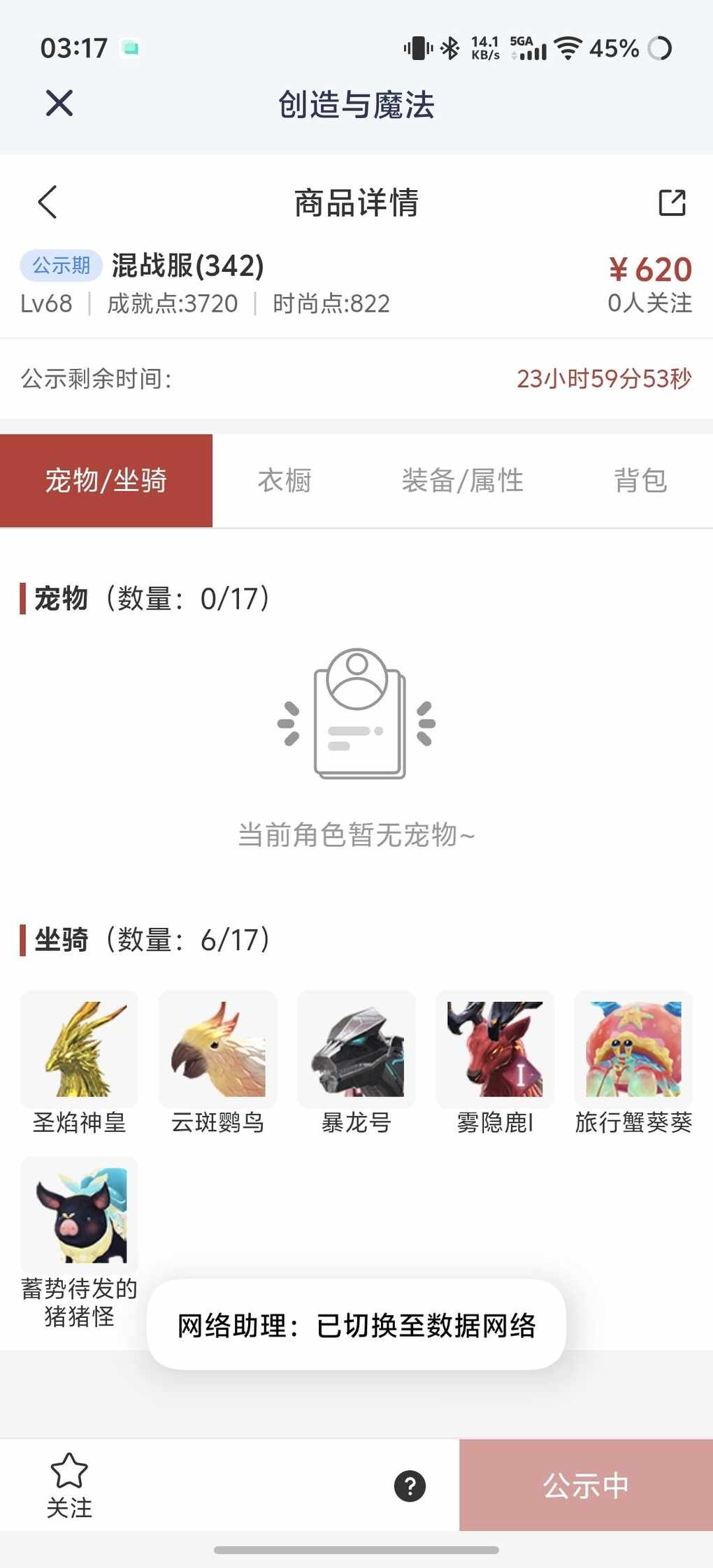Tap the 公示中 button
713x1568 pixels.
(586, 1486)
